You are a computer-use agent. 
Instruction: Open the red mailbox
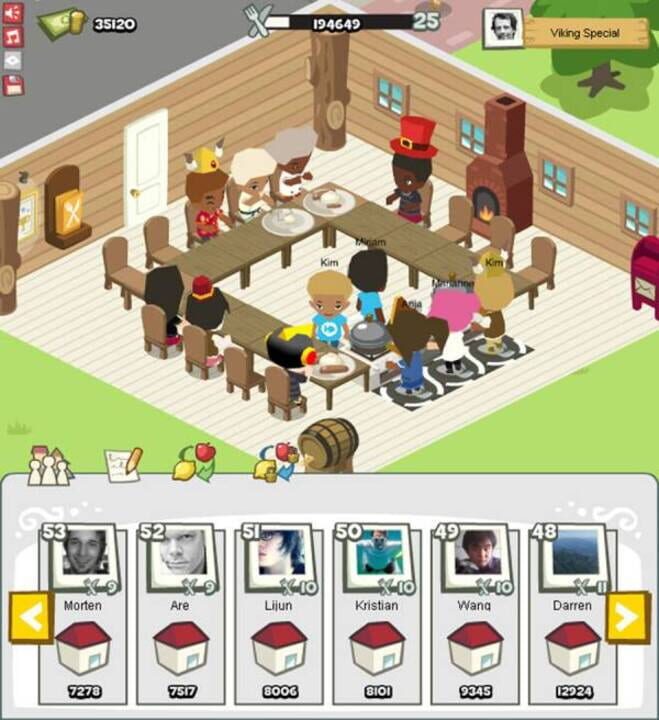[x=645, y=266]
